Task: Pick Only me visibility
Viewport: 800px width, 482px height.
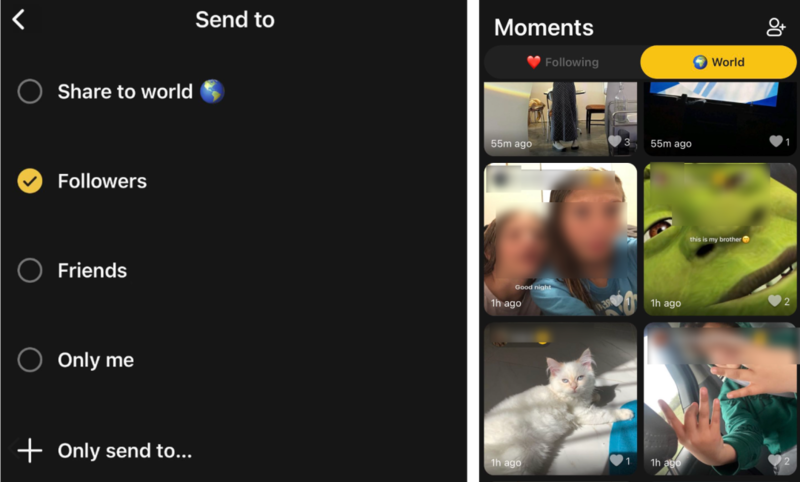Action: pyautogui.click(x=30, y=360)
